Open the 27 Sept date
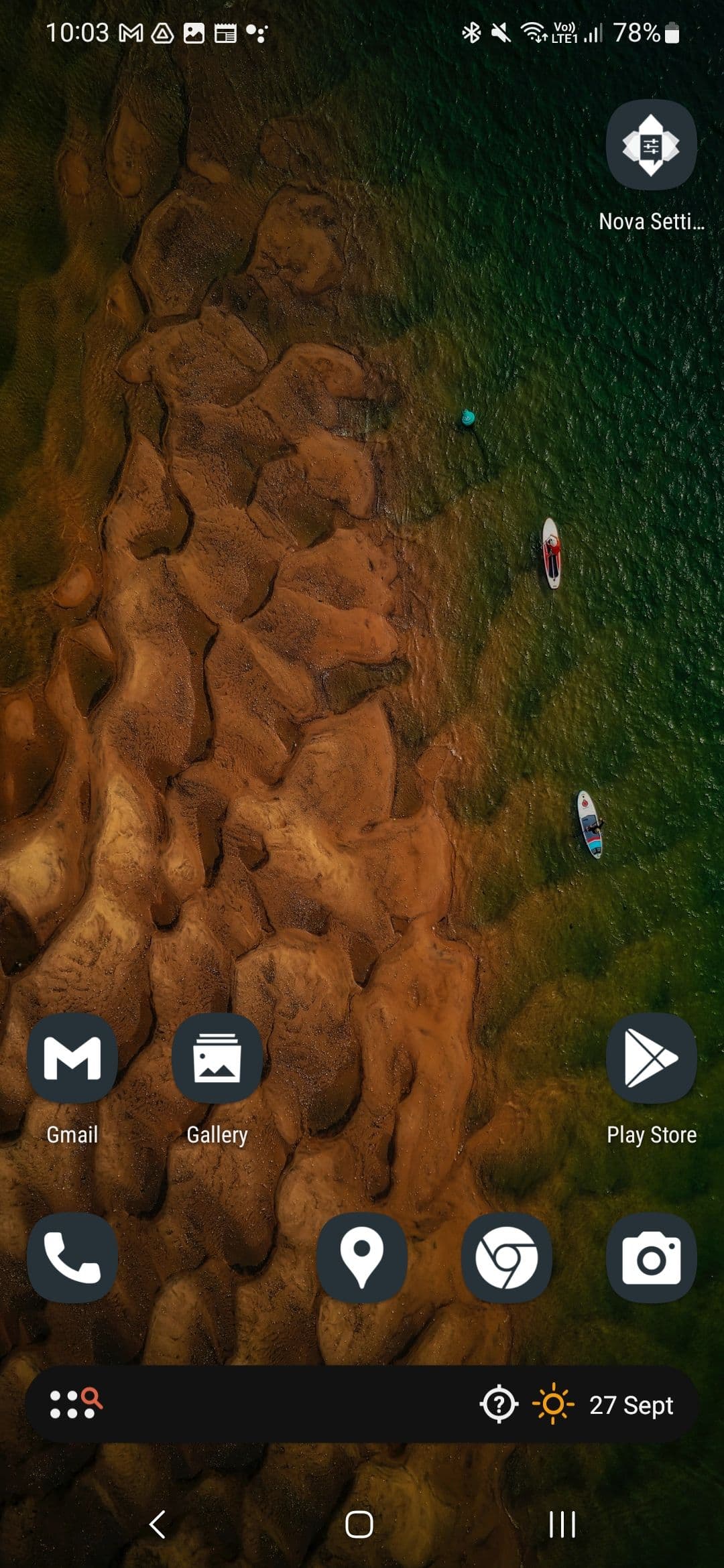Viewport: 724px width, 1568px height. coord(631,1404)
